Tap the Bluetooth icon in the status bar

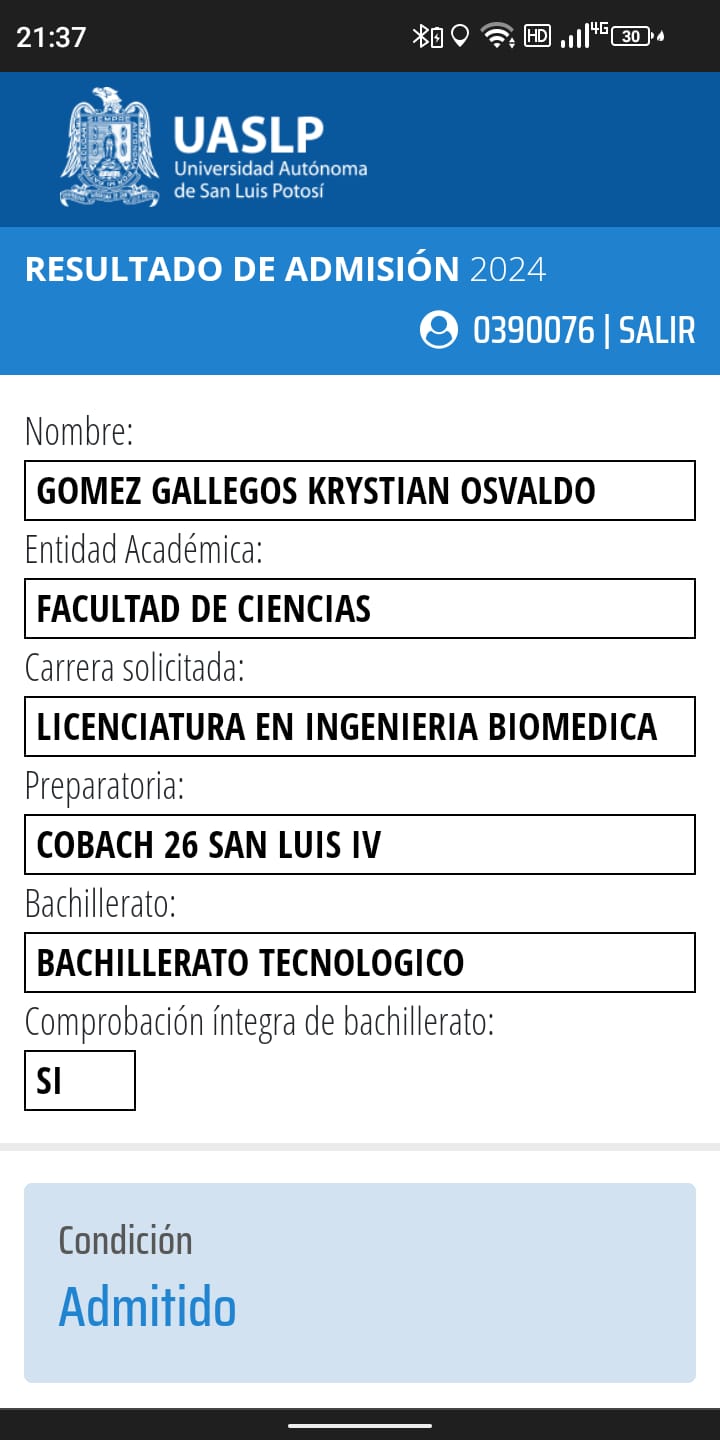(418, 36)
